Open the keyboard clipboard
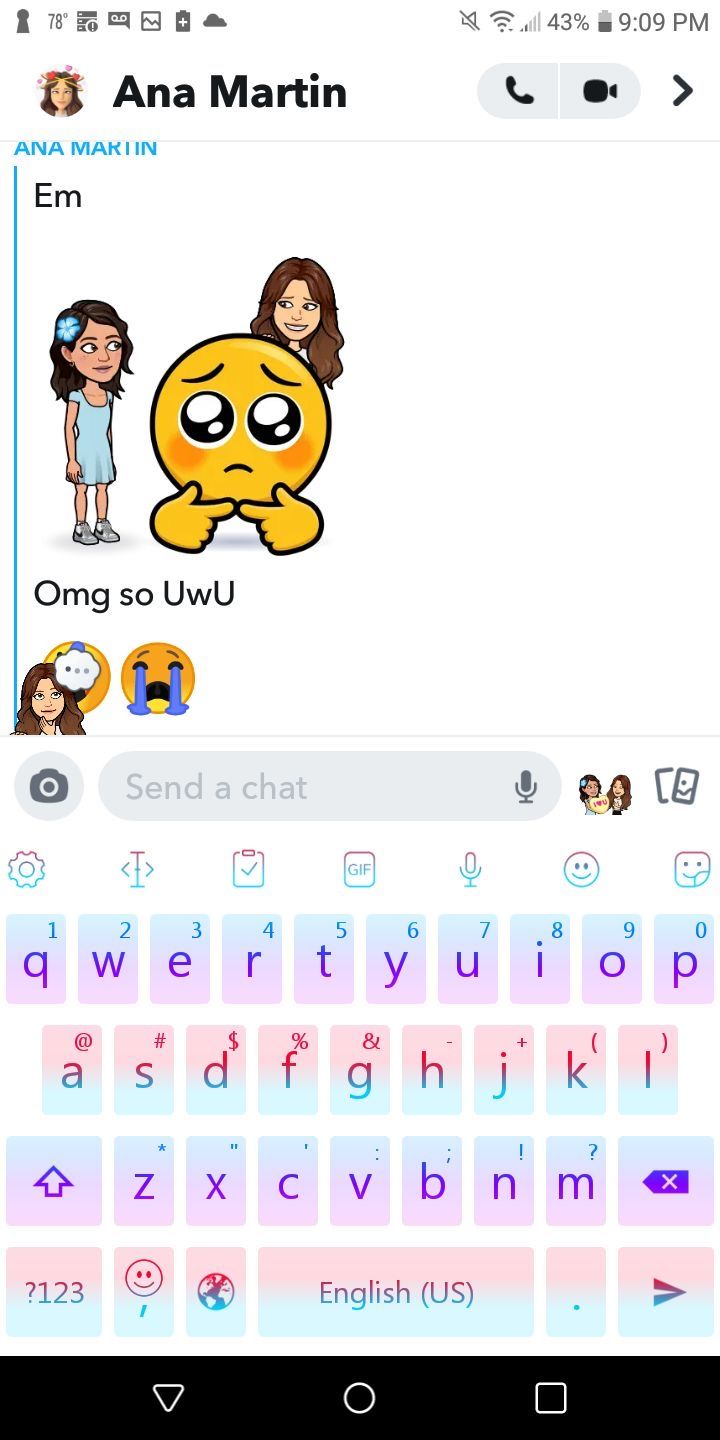Viewport: 720px width, 1440px height. pos(248,869)
